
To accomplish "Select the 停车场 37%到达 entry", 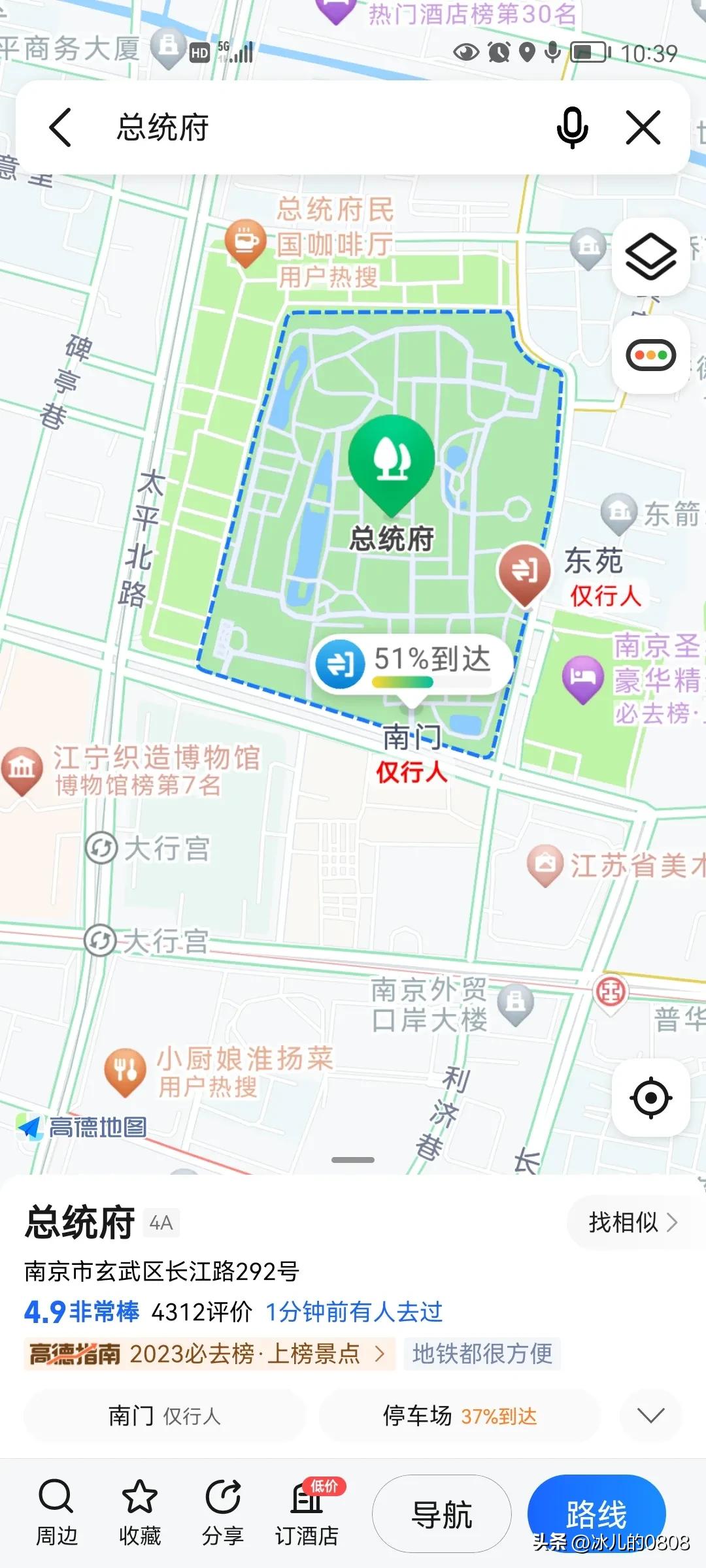I will [x=458, y=1415].
